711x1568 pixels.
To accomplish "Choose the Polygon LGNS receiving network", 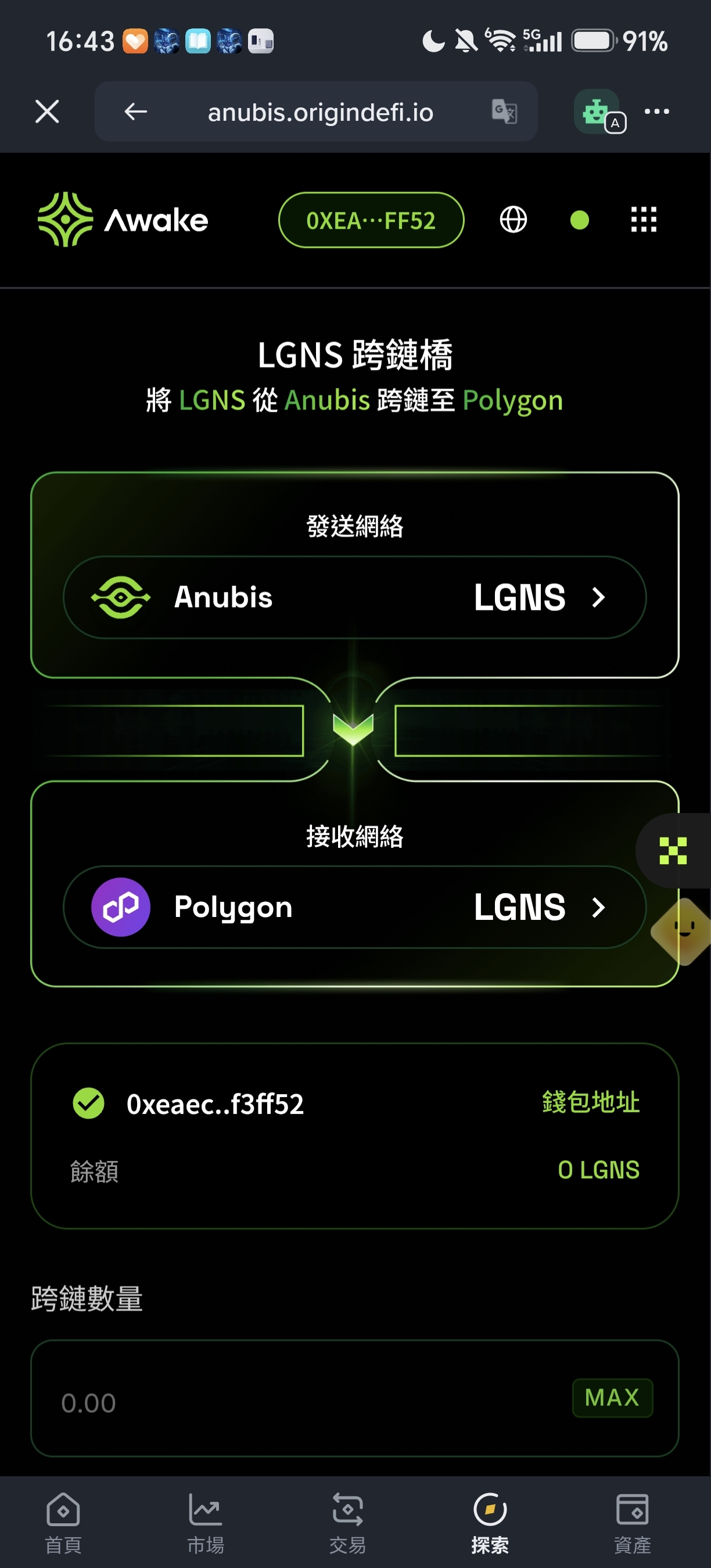I will pos(355,907).
